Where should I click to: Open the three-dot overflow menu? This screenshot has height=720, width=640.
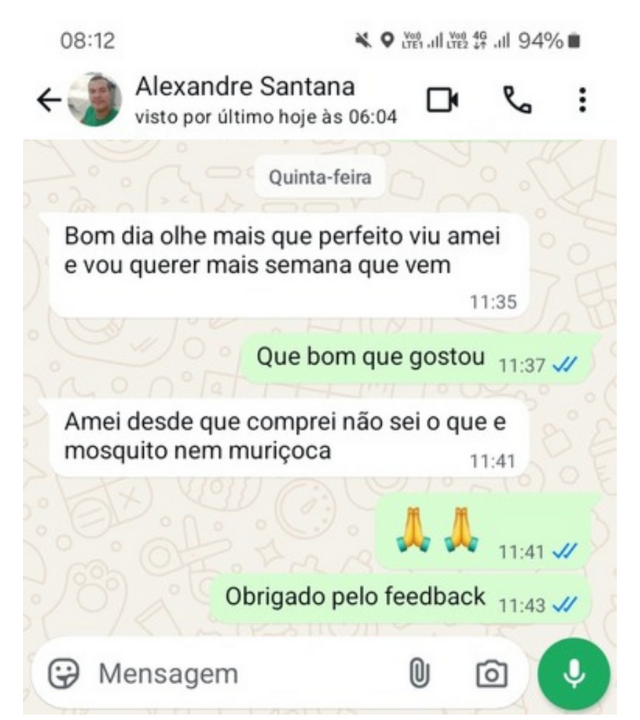tap(582, 100)
